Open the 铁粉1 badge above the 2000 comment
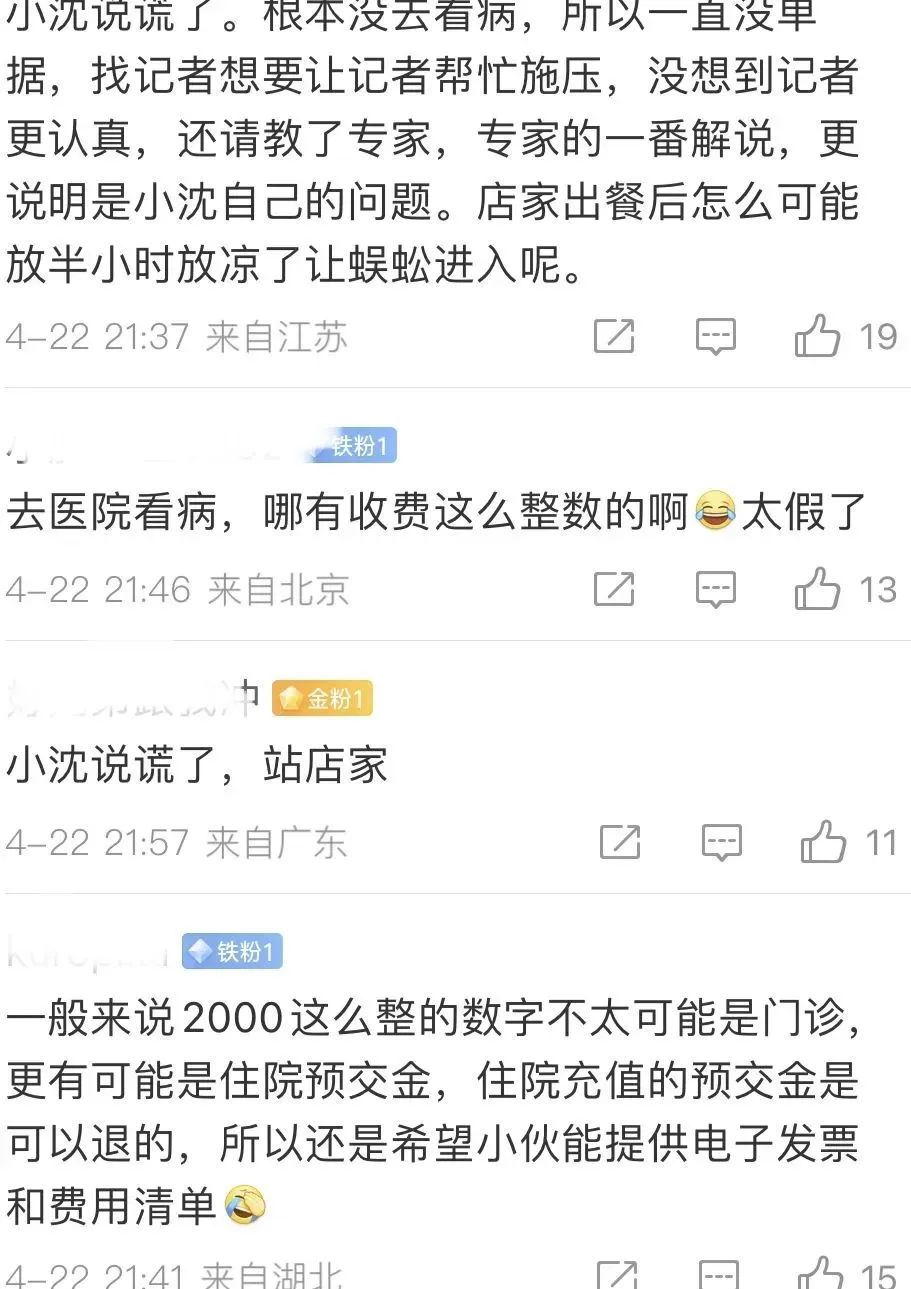This screenshot has width=911, height=1289. pos(232,952)
